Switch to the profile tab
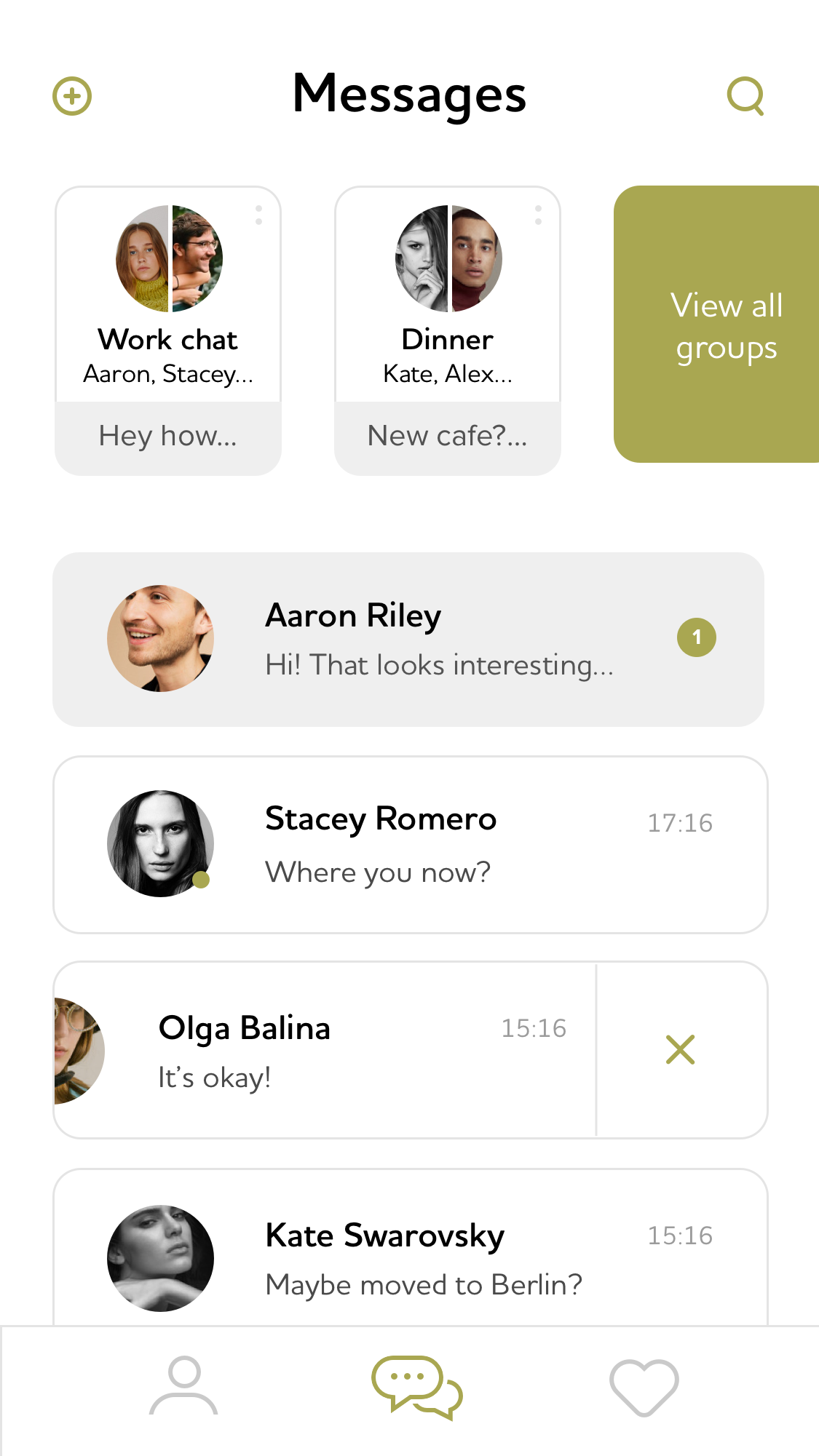 click(x=184, y=1385)
